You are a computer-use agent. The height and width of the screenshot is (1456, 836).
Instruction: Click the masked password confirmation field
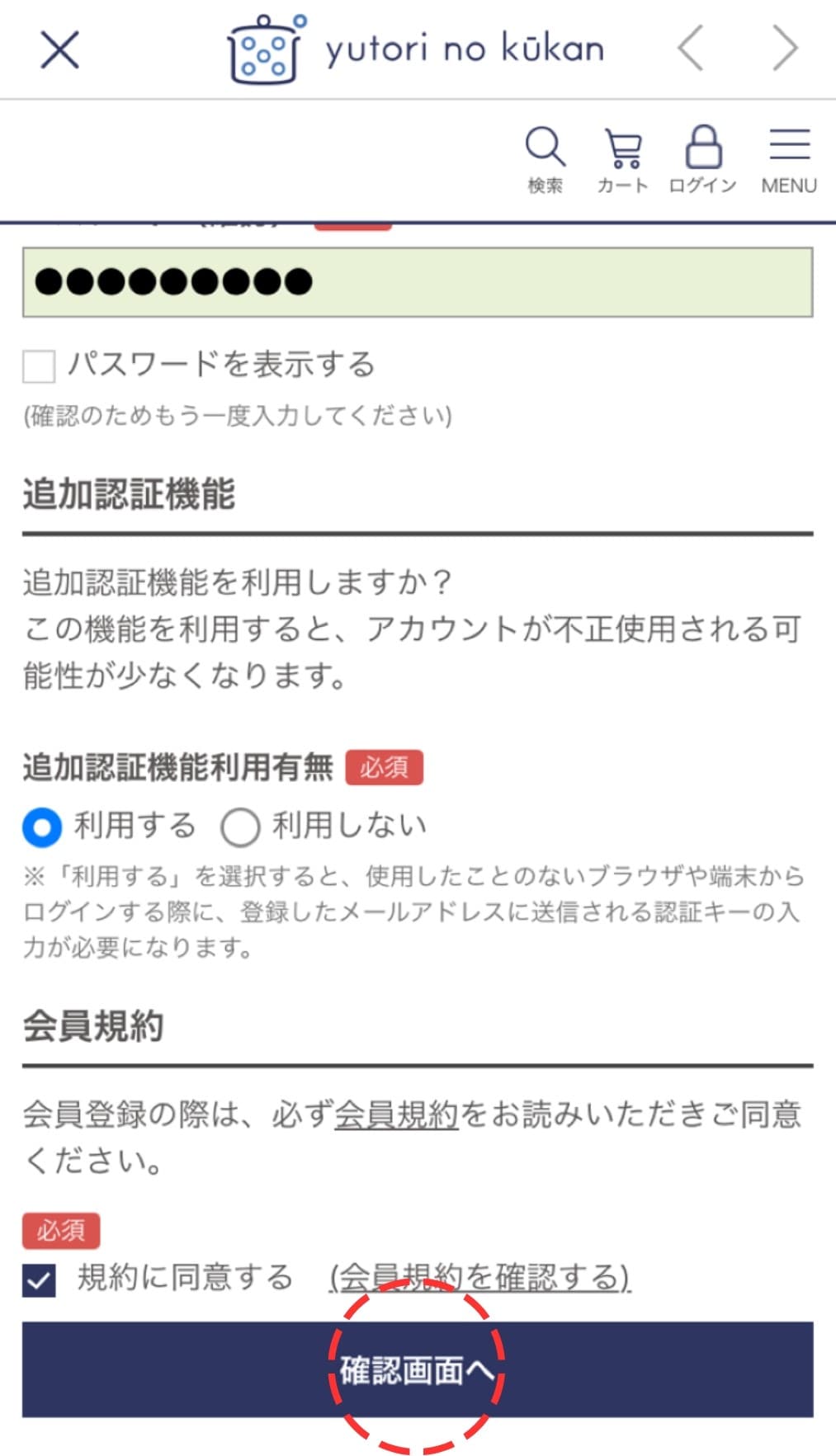[x=418, y=280]
